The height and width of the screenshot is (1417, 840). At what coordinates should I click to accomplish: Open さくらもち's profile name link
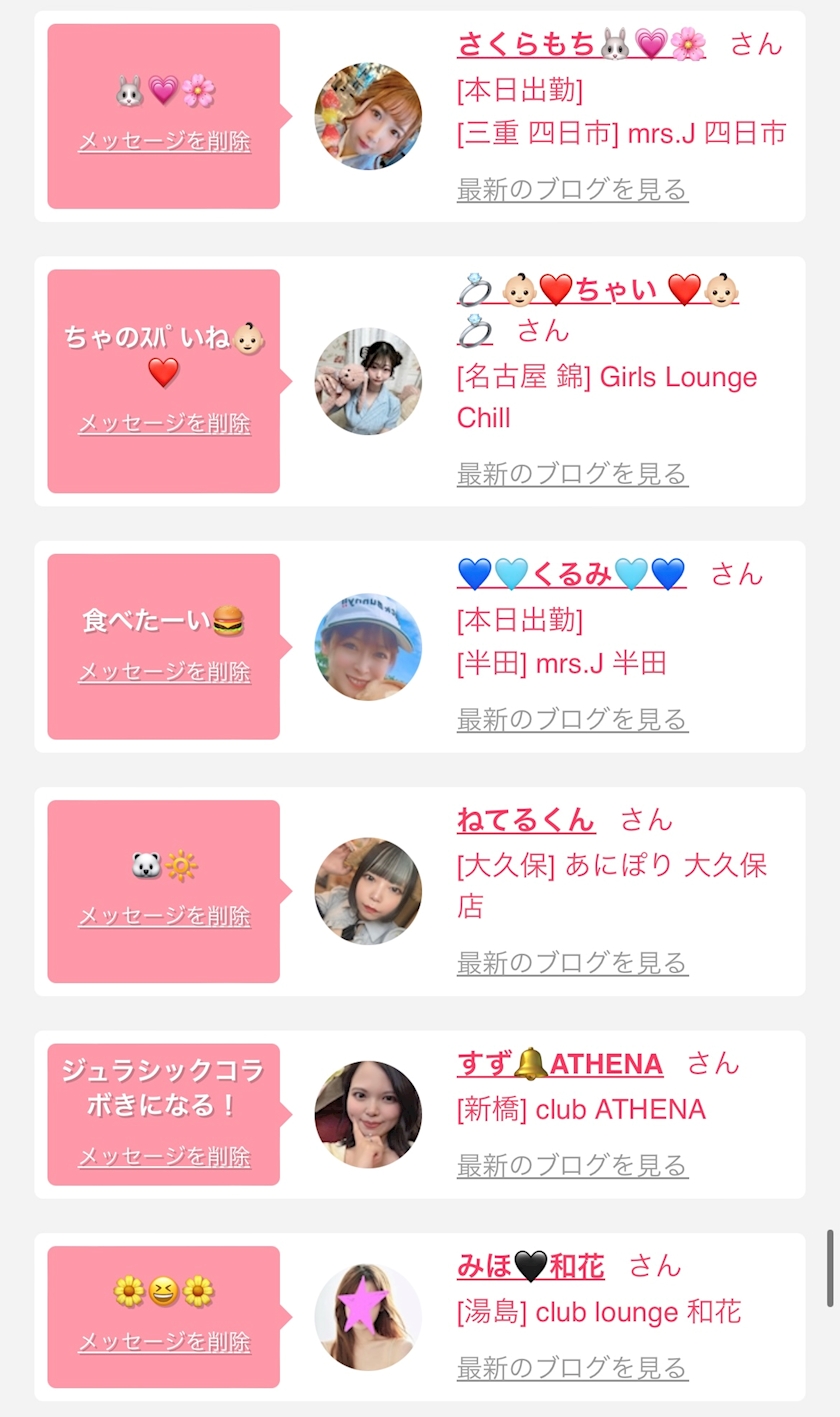581,45
